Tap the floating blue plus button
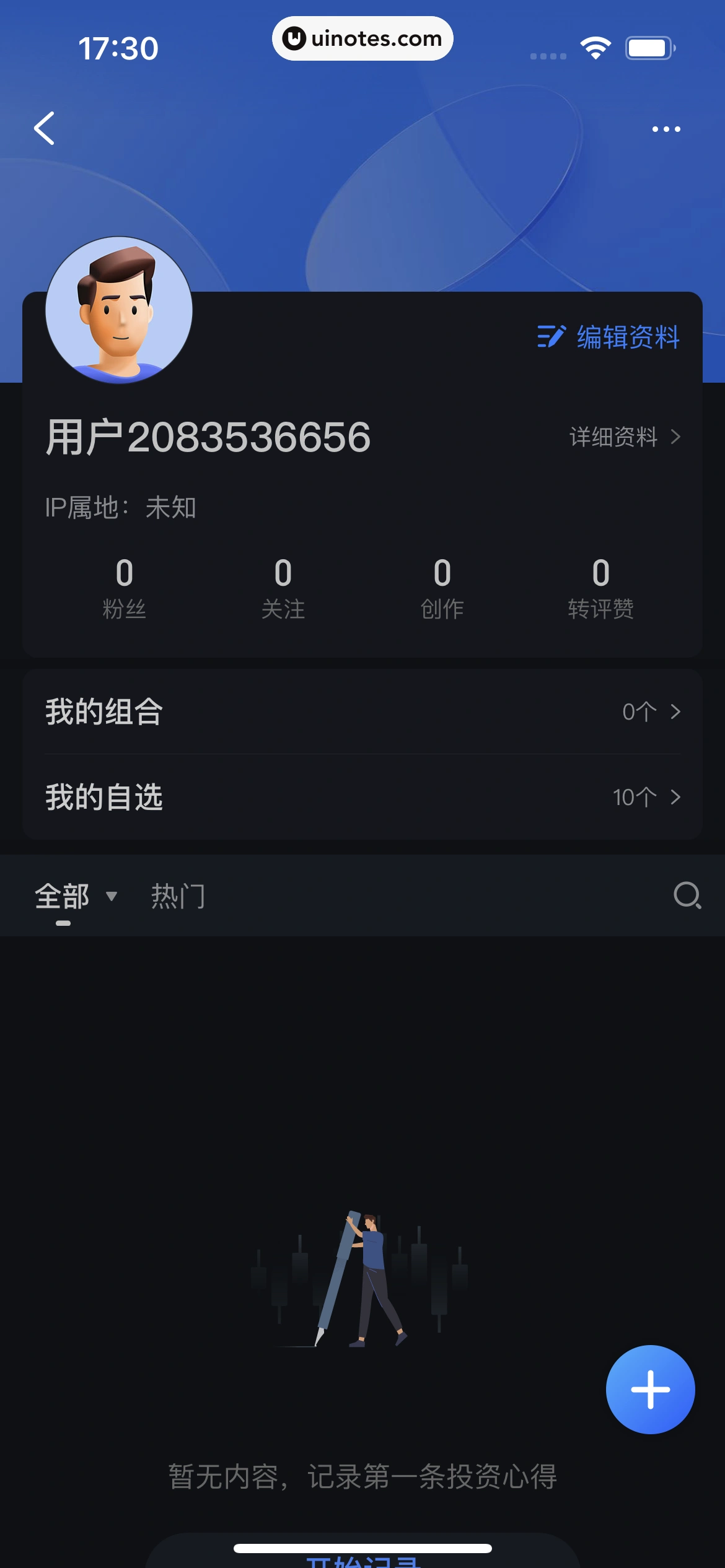This screenshot has width=725, height=1568. [x=649, y=1389]
